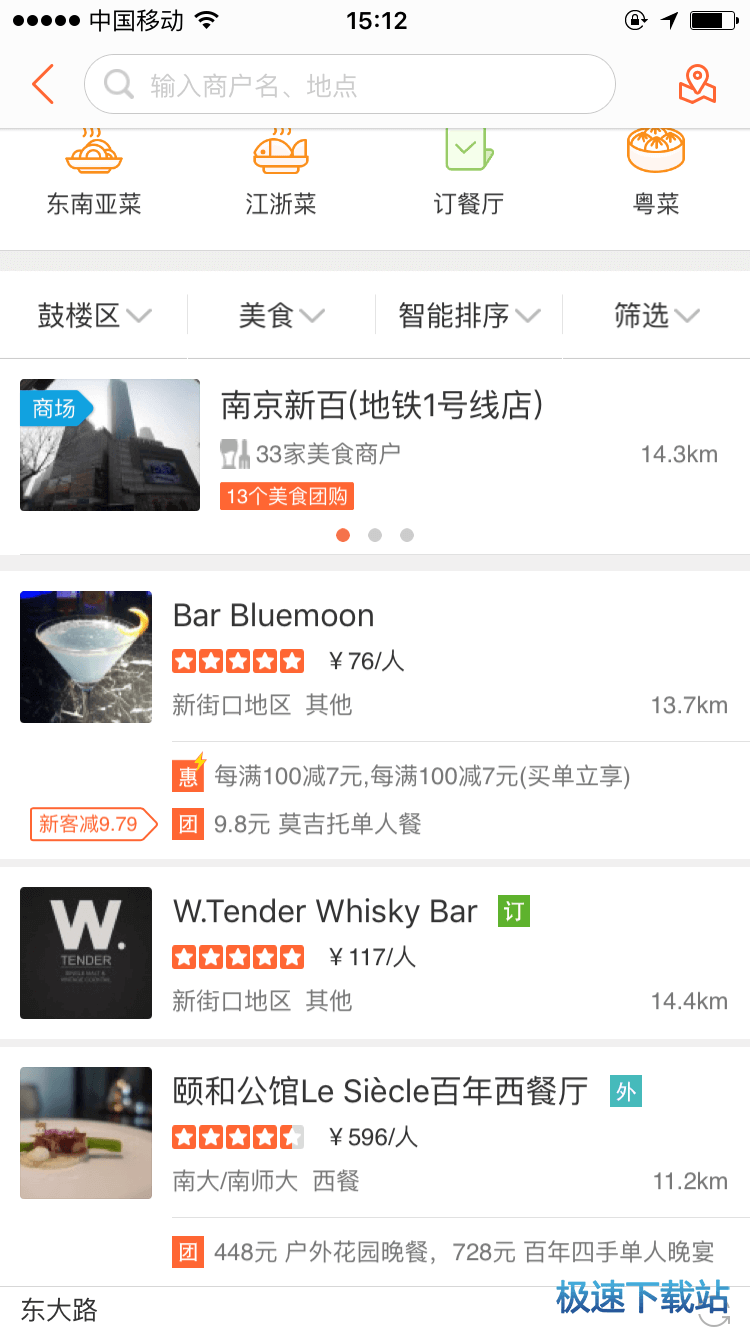Tap the merchant and location search field
Viewport: 750px width, 1334px height.
pos(350,85)
